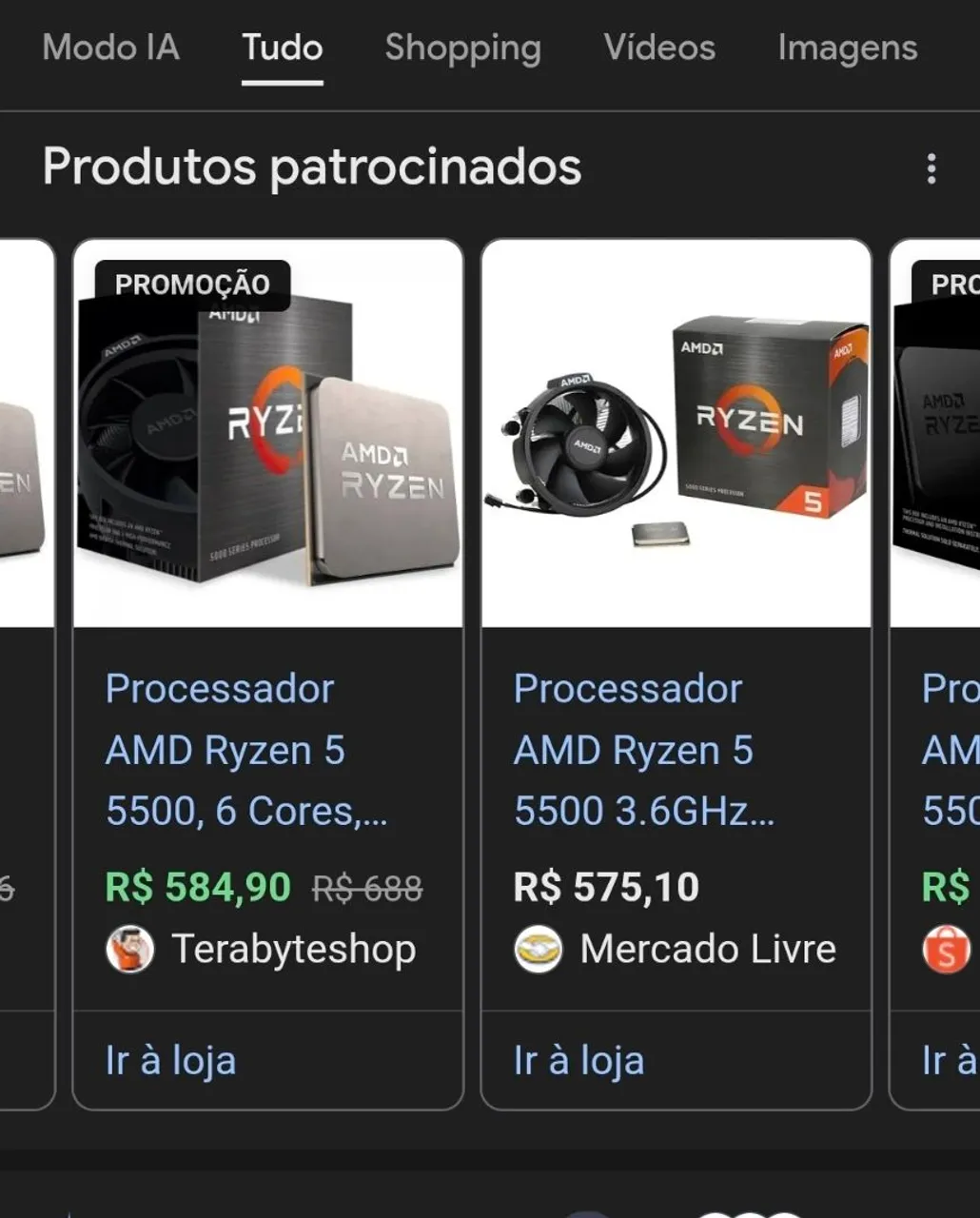Switch to the Vídeos tab

click(659, 48)
